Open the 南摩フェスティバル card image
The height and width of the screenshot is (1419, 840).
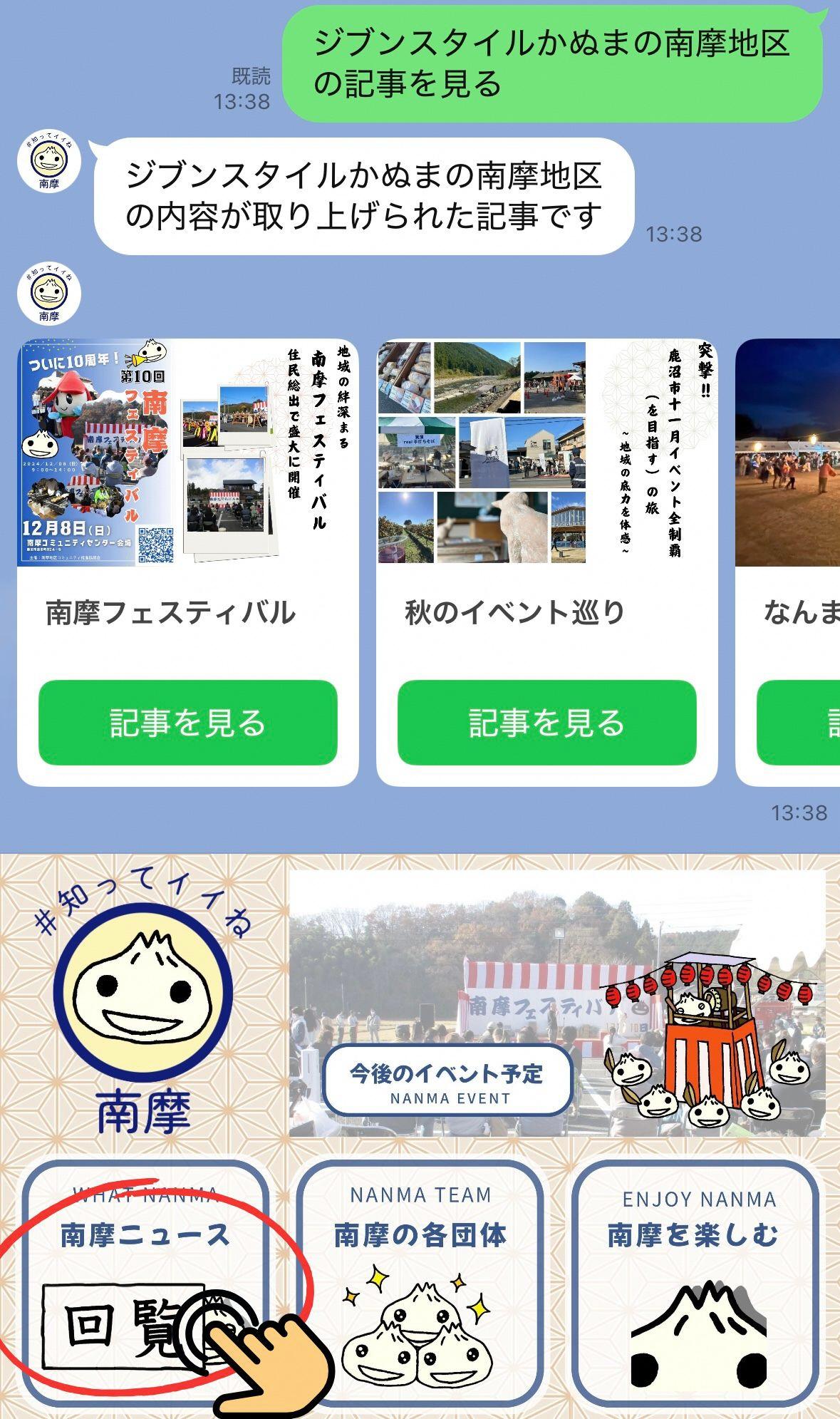pyautogui.click(x=187, y=453)
